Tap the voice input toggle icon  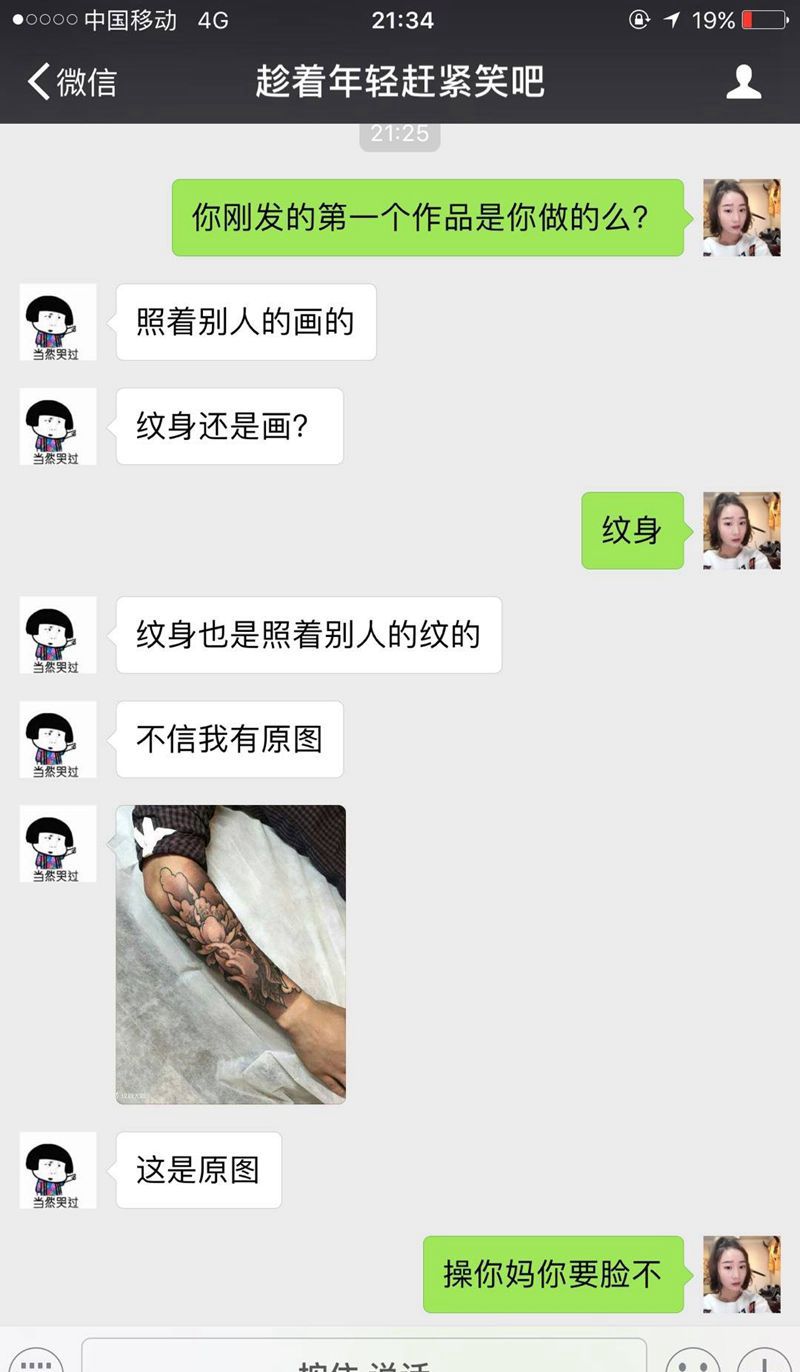pos(36,1362)
